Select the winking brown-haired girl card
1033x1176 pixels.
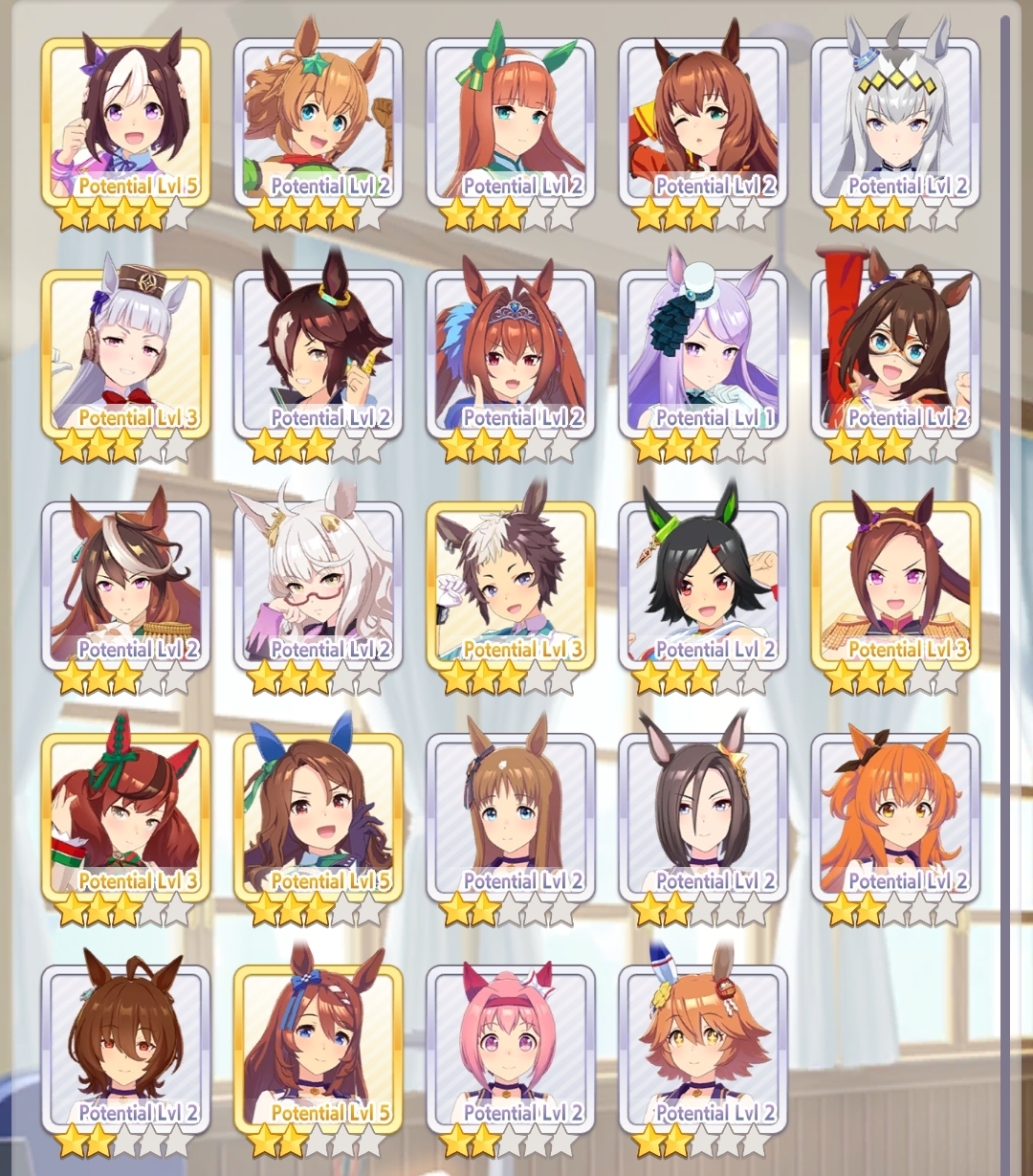tap(703, 122)
